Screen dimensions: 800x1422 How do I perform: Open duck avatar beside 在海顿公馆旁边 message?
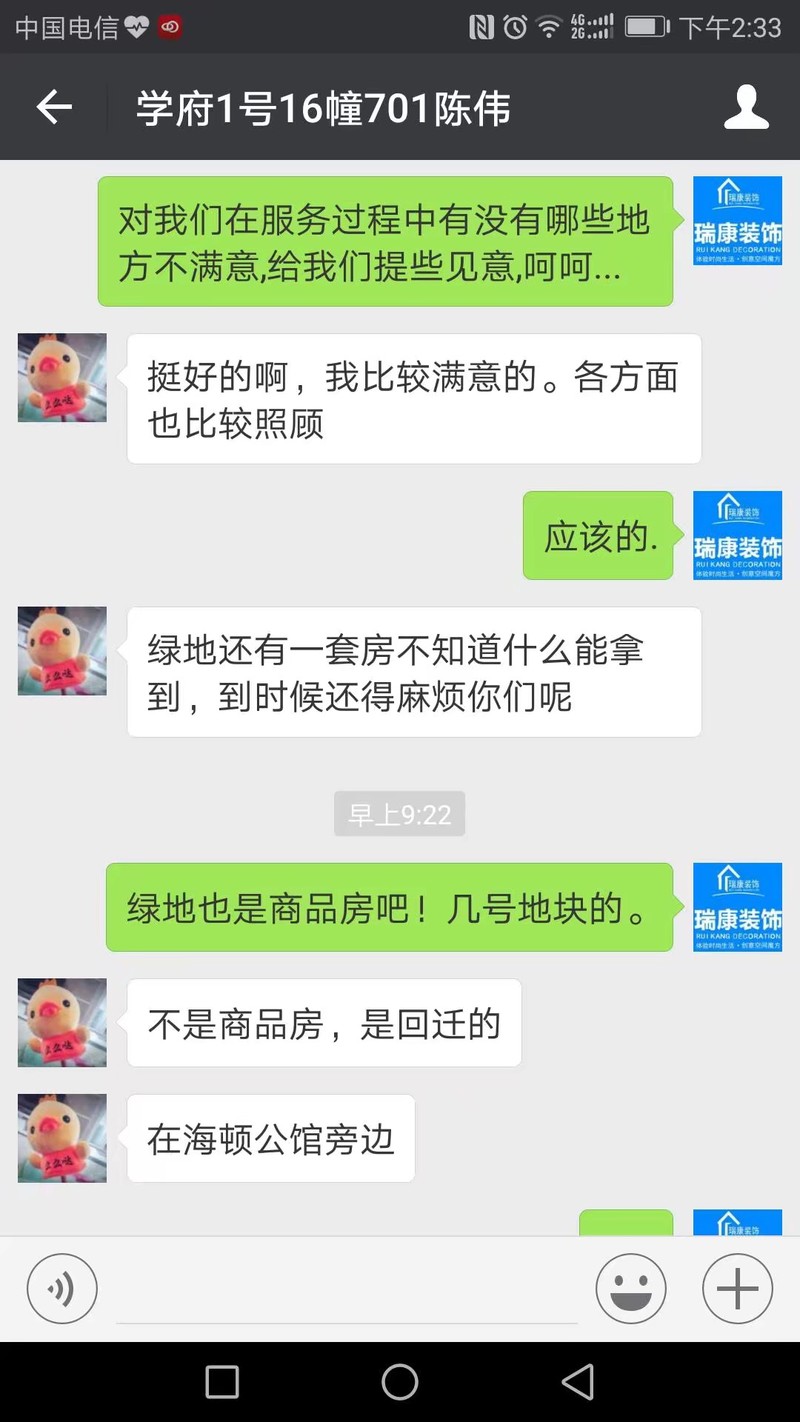pos(62,1138)
